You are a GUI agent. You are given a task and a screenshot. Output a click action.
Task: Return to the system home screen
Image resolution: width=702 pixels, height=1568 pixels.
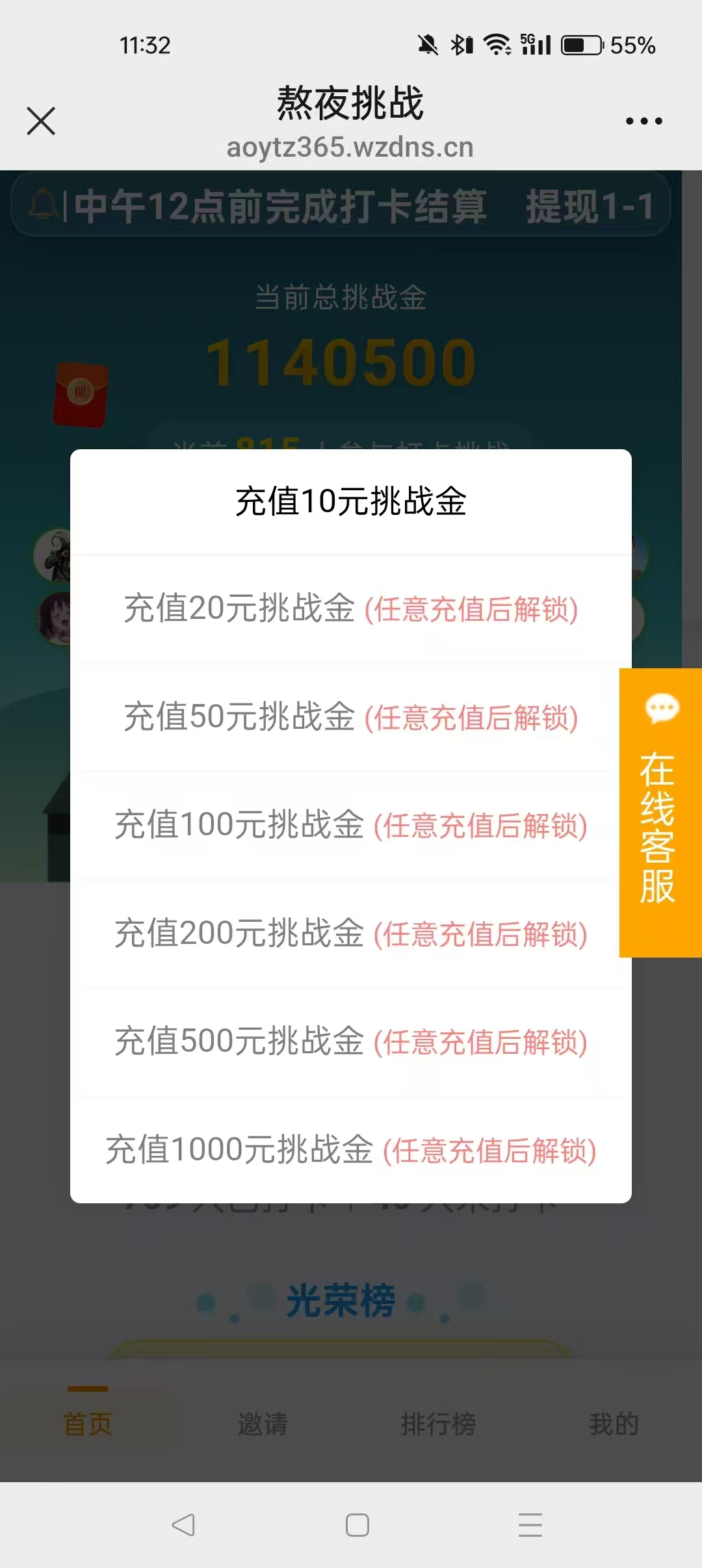click(357, 1524)
